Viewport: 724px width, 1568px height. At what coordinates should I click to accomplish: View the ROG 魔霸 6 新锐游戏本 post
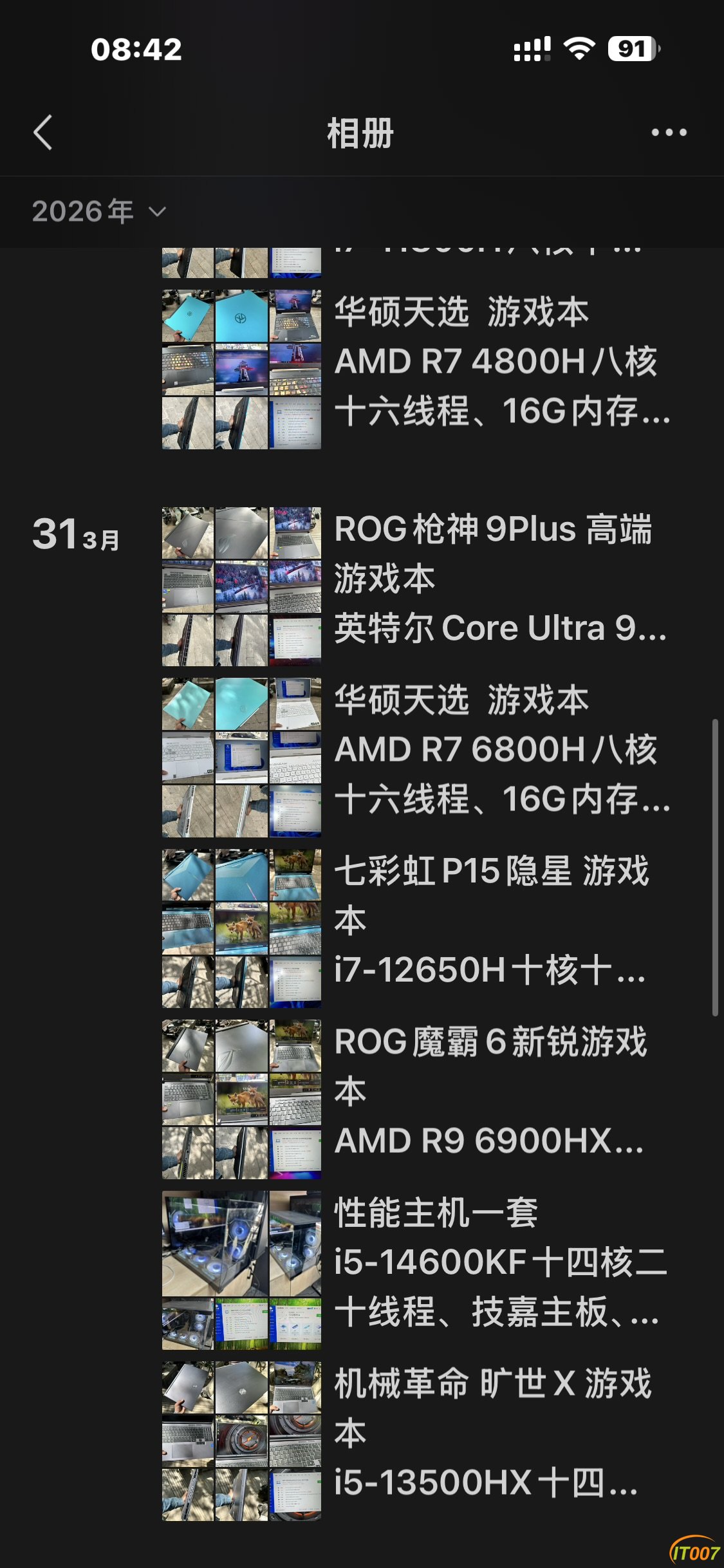[x=492, y=1092]
